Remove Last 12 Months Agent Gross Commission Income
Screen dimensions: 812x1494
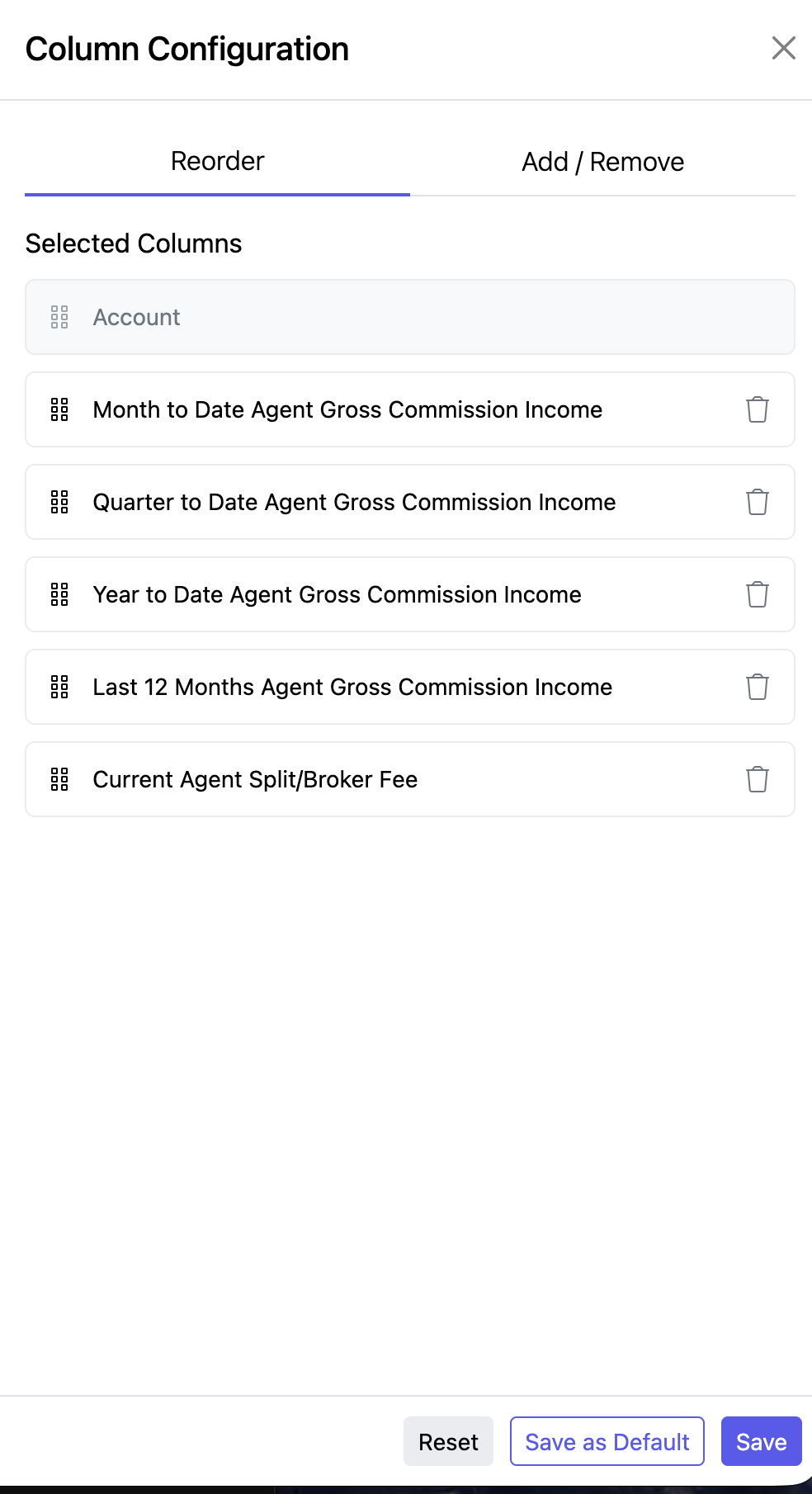point(757,687)
